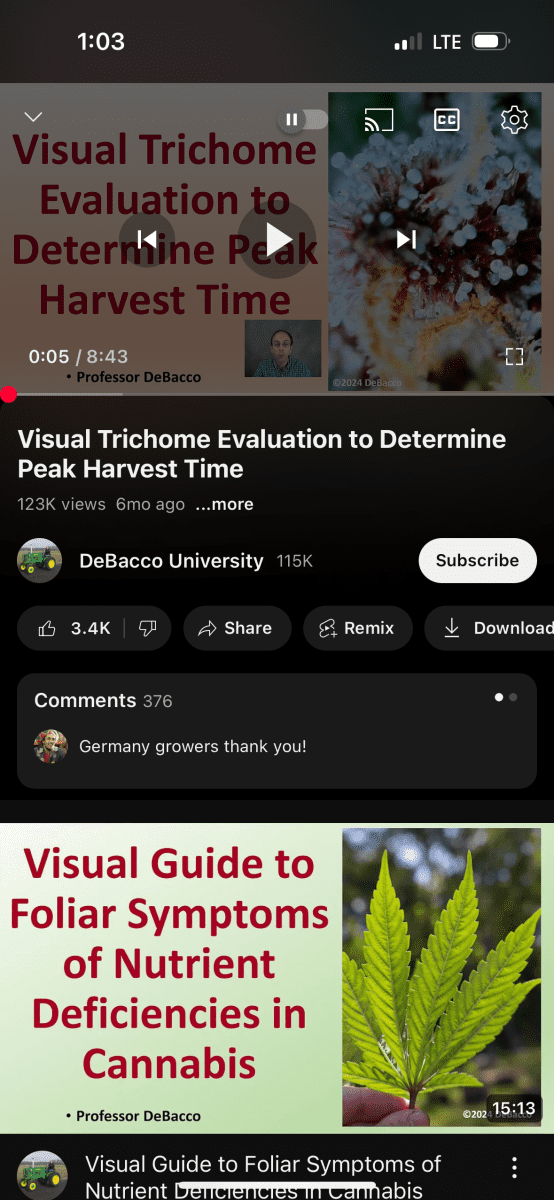Play the paused video
This screenshot has height=1200, width=554.
click(277, 239)
